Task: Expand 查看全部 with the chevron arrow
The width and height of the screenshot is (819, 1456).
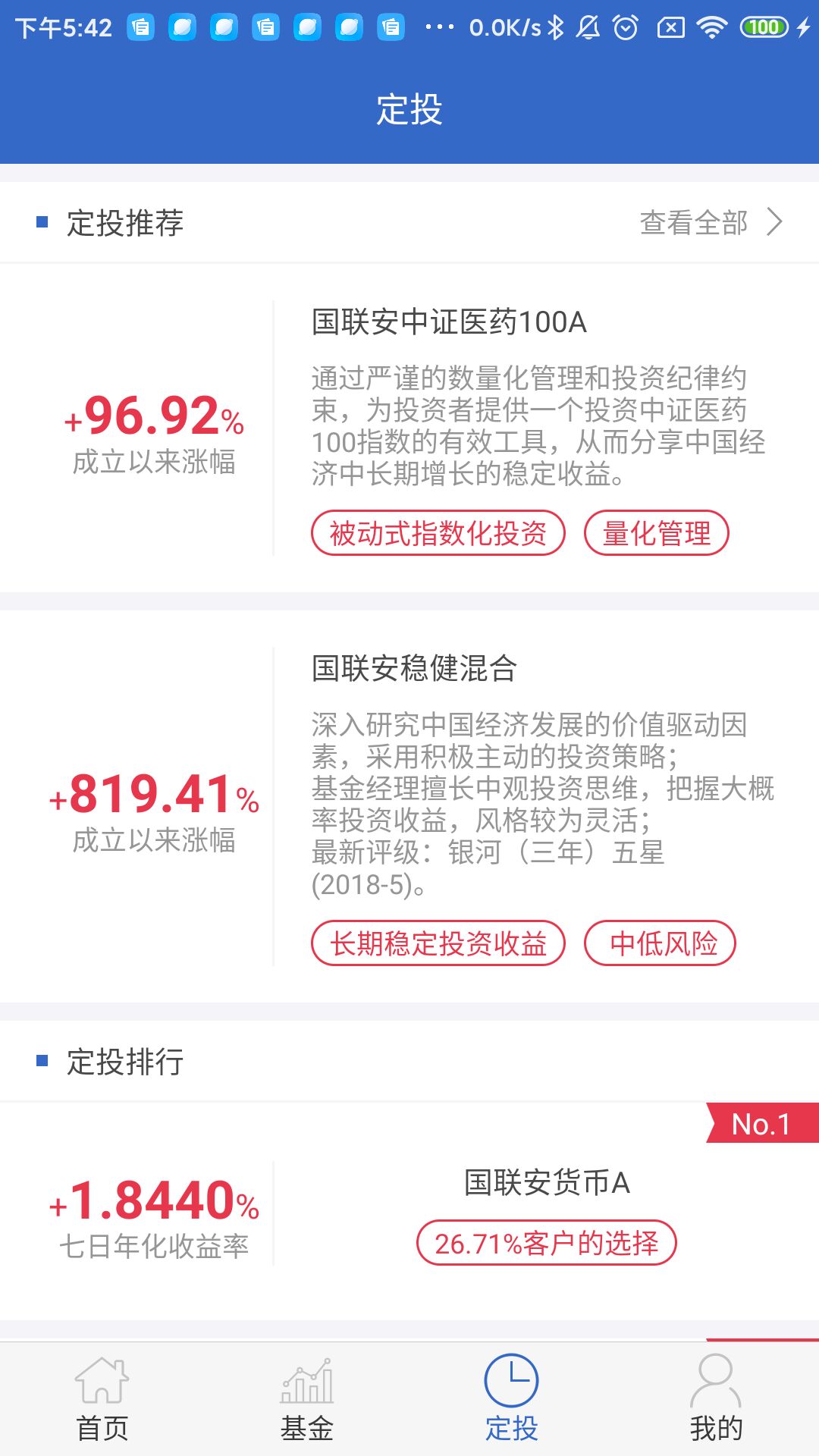Action: point(707,221)
